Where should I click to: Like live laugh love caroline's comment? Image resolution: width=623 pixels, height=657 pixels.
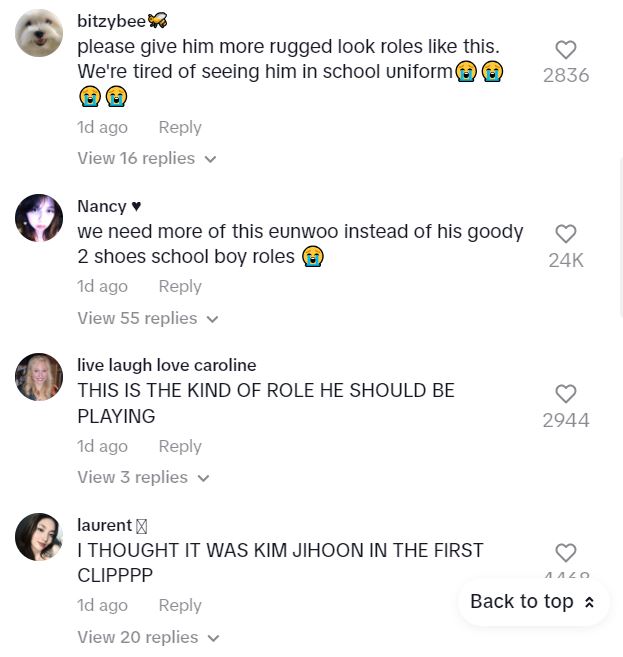point(565,394)
